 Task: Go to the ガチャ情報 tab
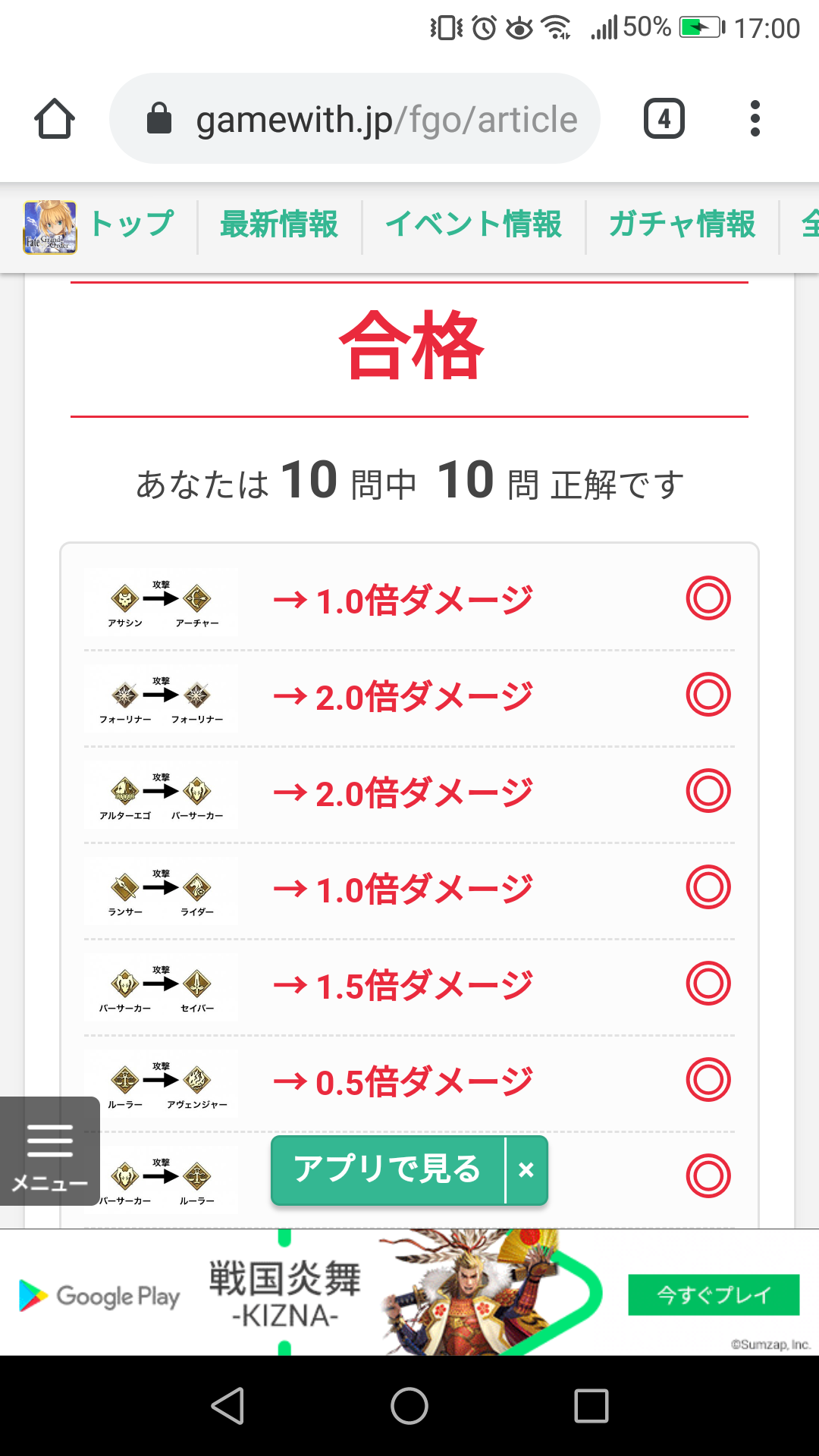[x=682, y=225]
